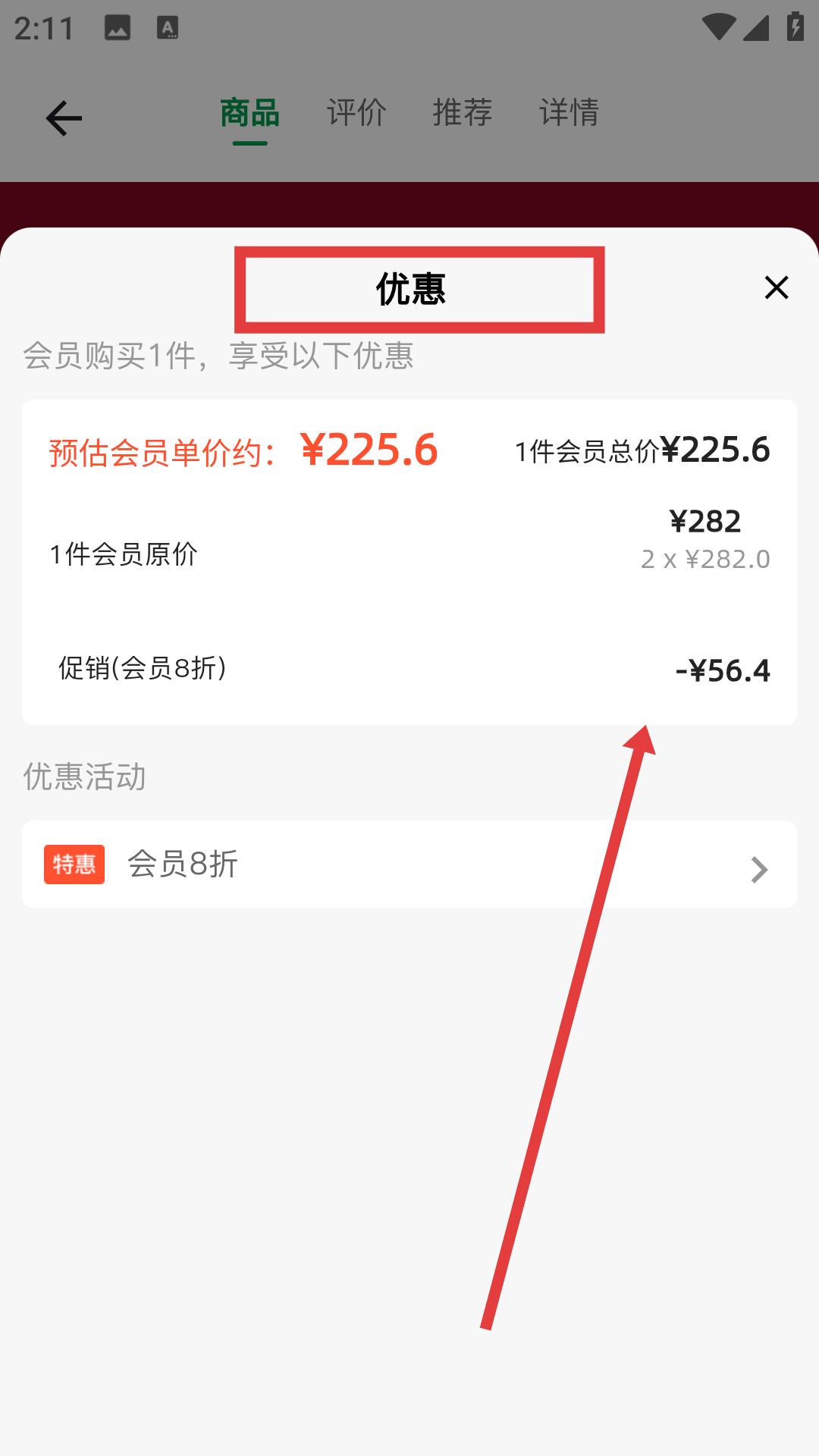Switch to the 推荐 tab
819x1456 pixels.
pyautogui.click(x=463, y=114)
